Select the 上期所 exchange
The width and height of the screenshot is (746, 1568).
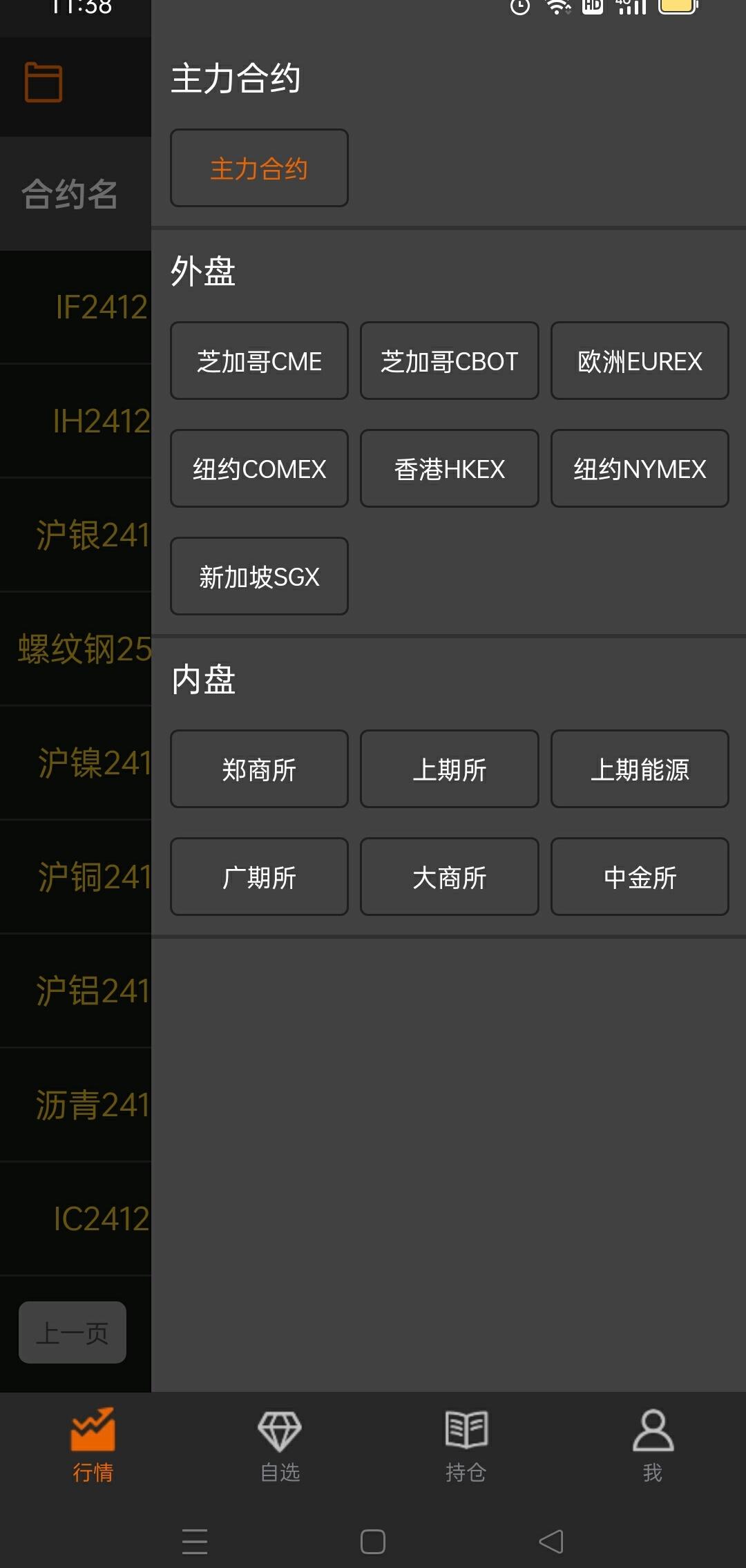tap(449, 769)
